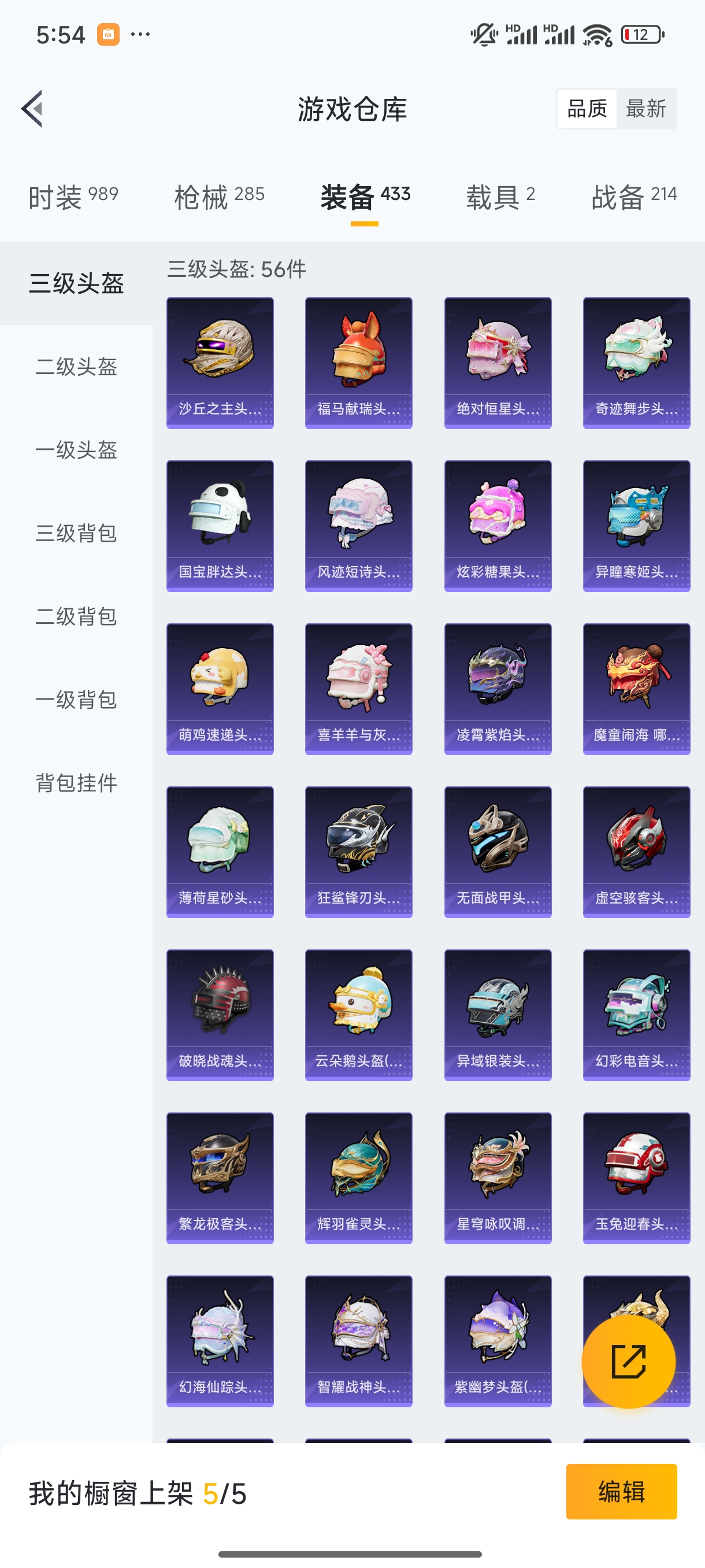Switch to the 时装 tab

73,197
